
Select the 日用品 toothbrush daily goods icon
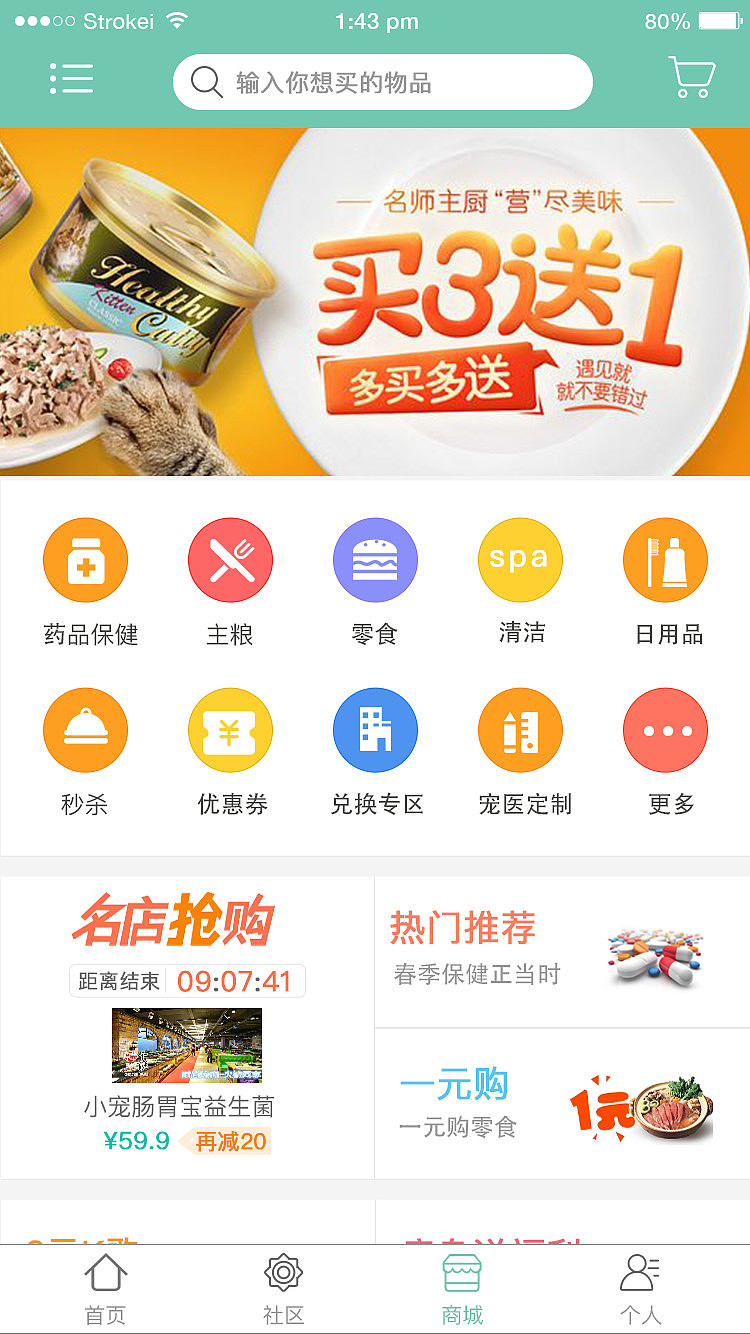point(665,559)
